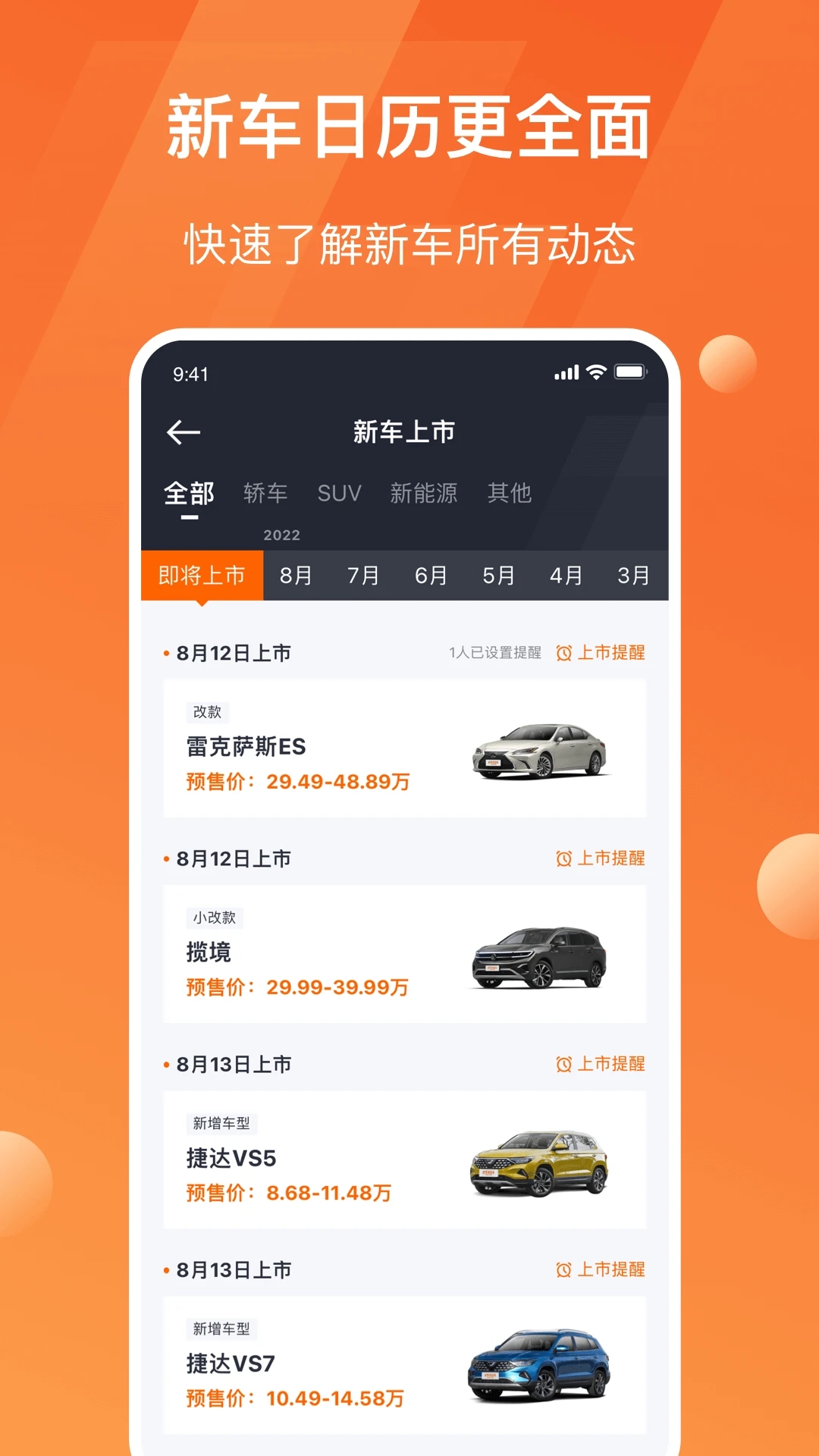Open the 雷克萨斯ES presale price link
The height and width of the screenshot is (1456, 819).
point(296,782)
